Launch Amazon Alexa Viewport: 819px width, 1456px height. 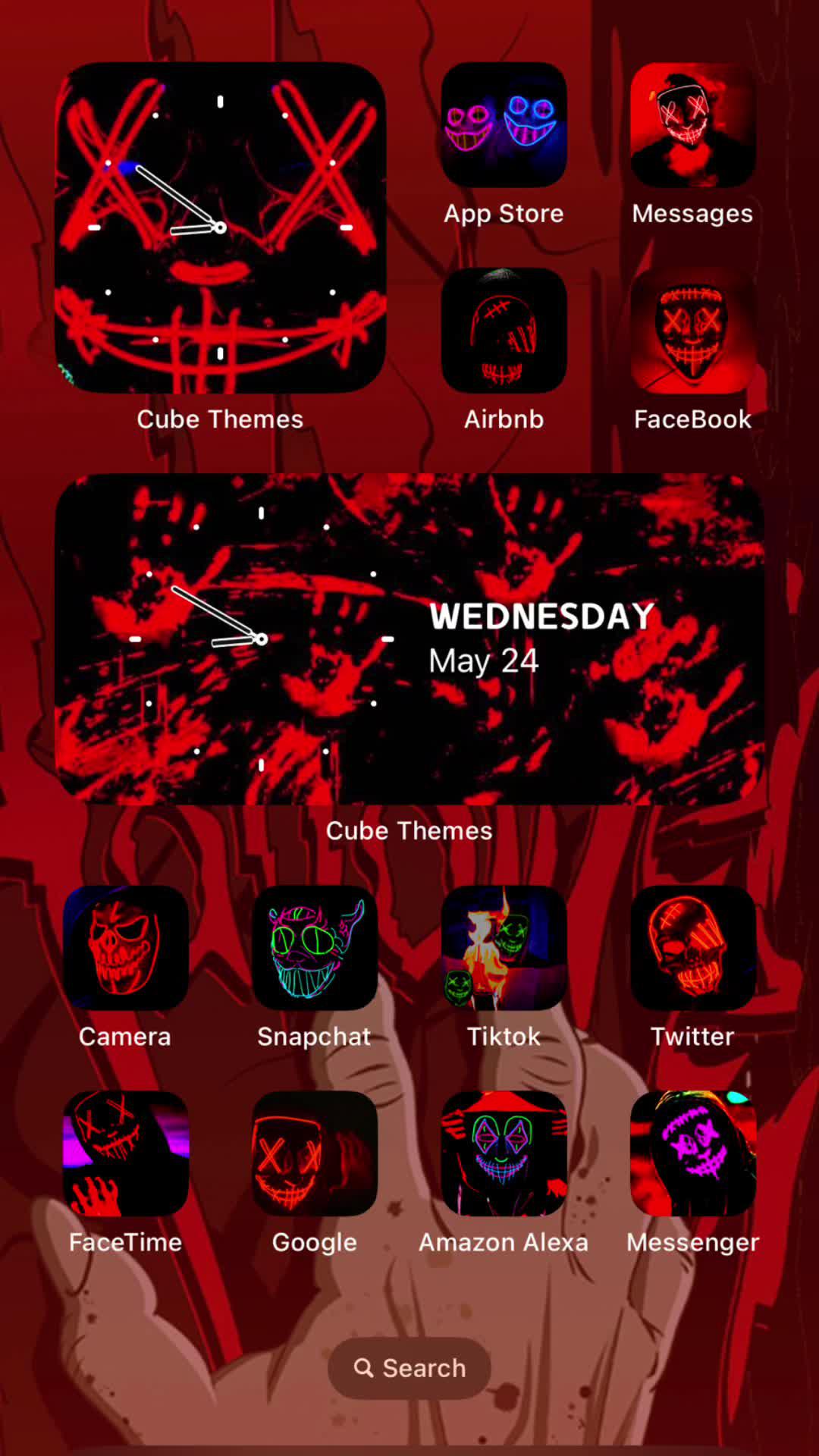click(504, 1153)
